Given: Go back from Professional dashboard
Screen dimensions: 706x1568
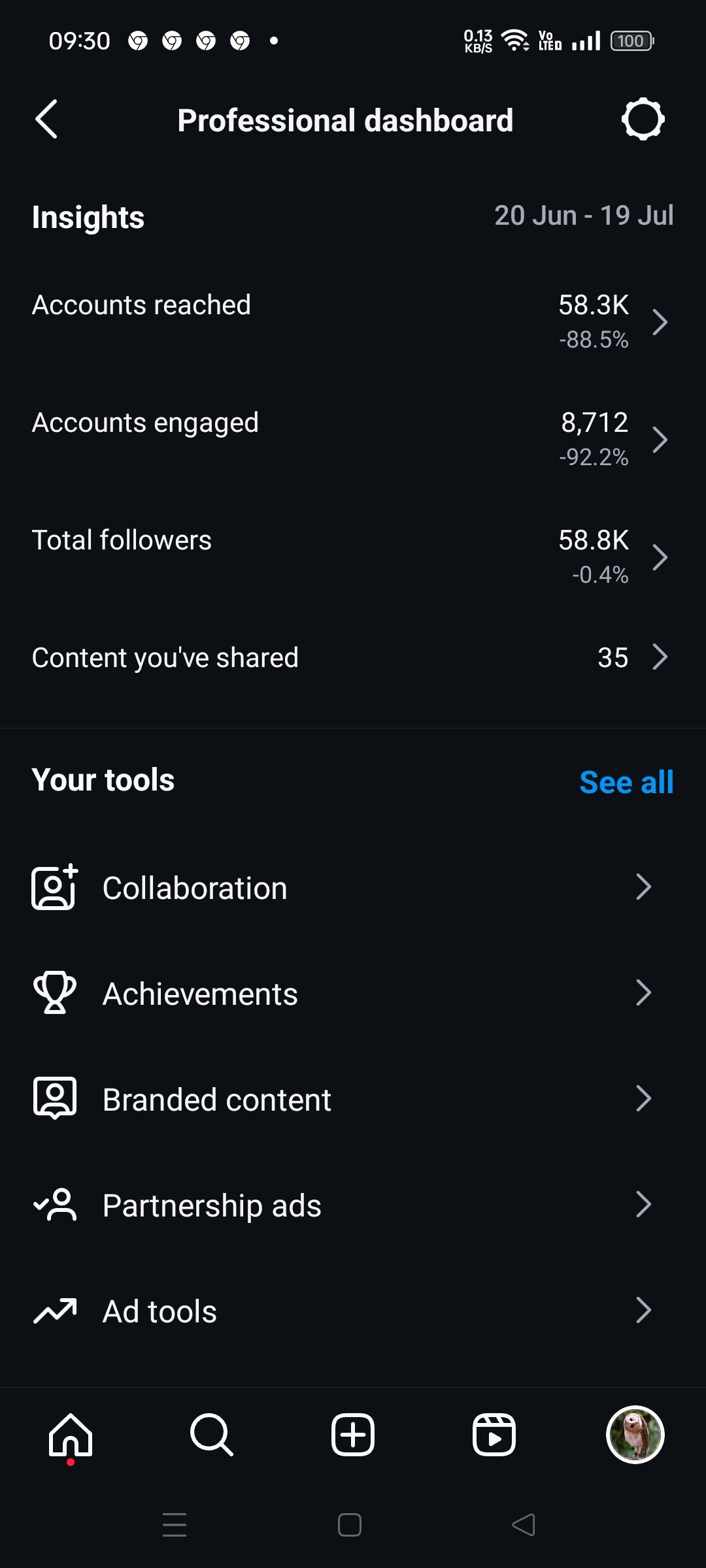Looking at the screenshot, I should point(46,120).
